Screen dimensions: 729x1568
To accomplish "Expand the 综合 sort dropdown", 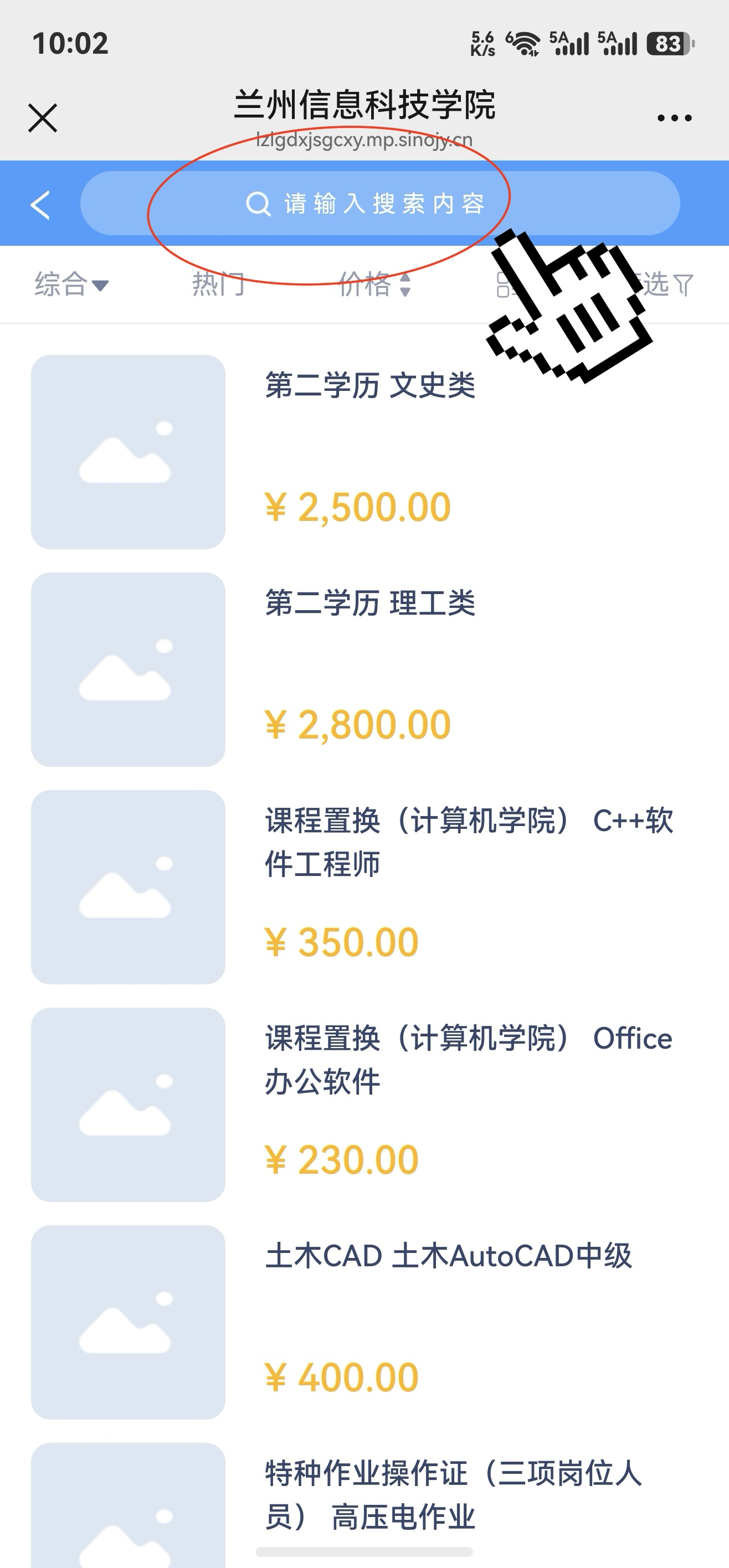I will tap(71, 284).
